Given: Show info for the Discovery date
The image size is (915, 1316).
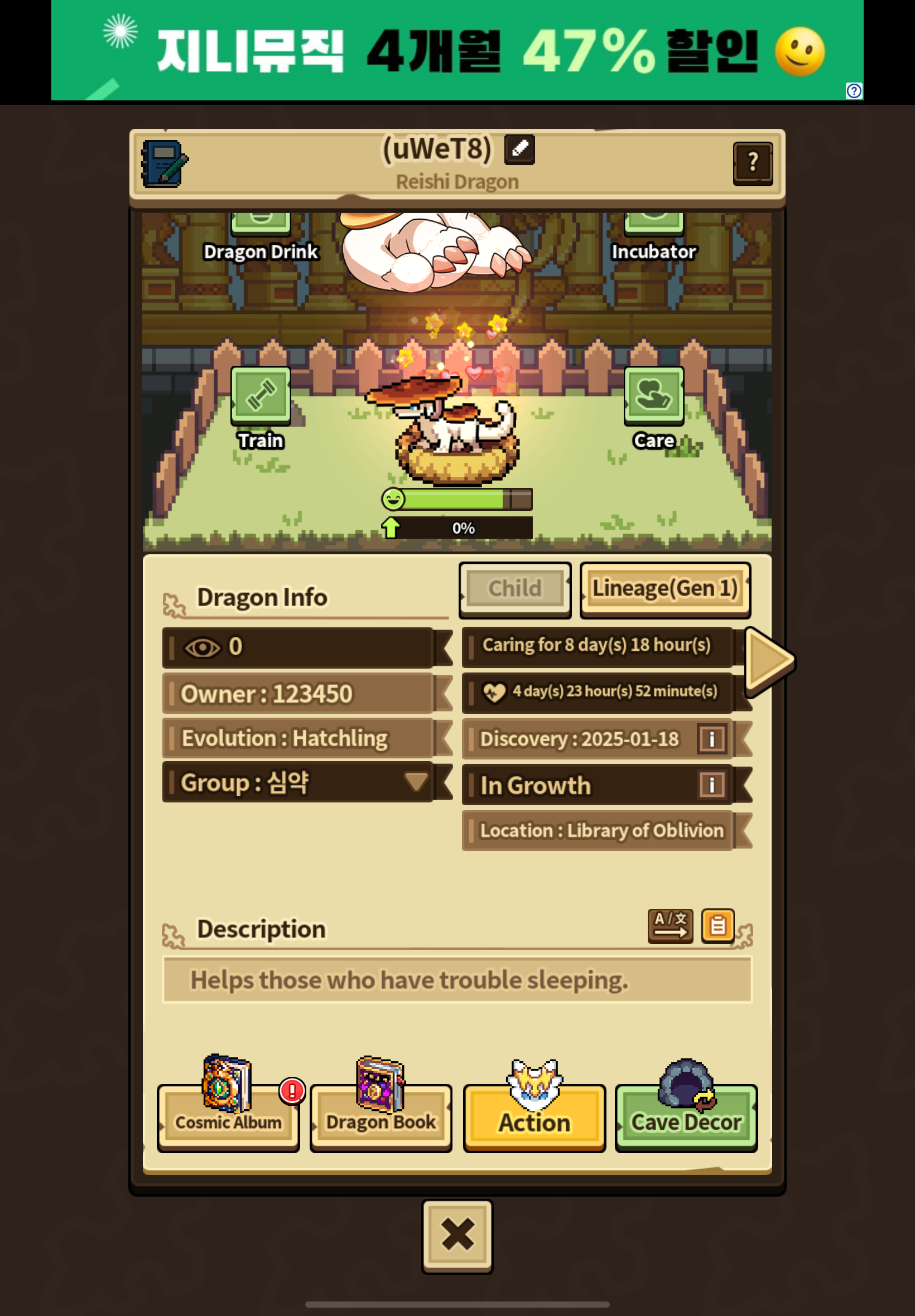Looking at the screenshot, I should [712, 738].
